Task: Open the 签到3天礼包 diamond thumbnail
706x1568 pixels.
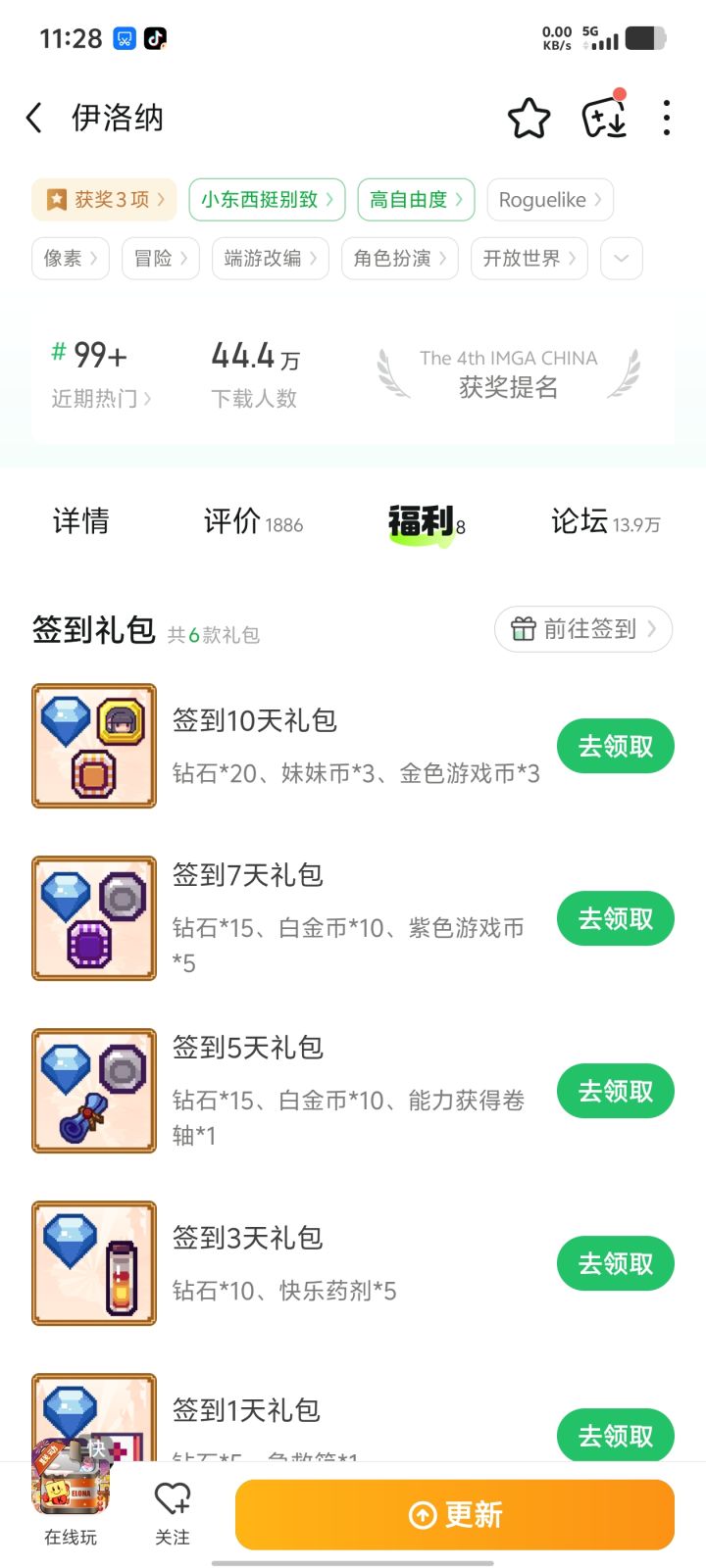Action: coord(93,1262)
